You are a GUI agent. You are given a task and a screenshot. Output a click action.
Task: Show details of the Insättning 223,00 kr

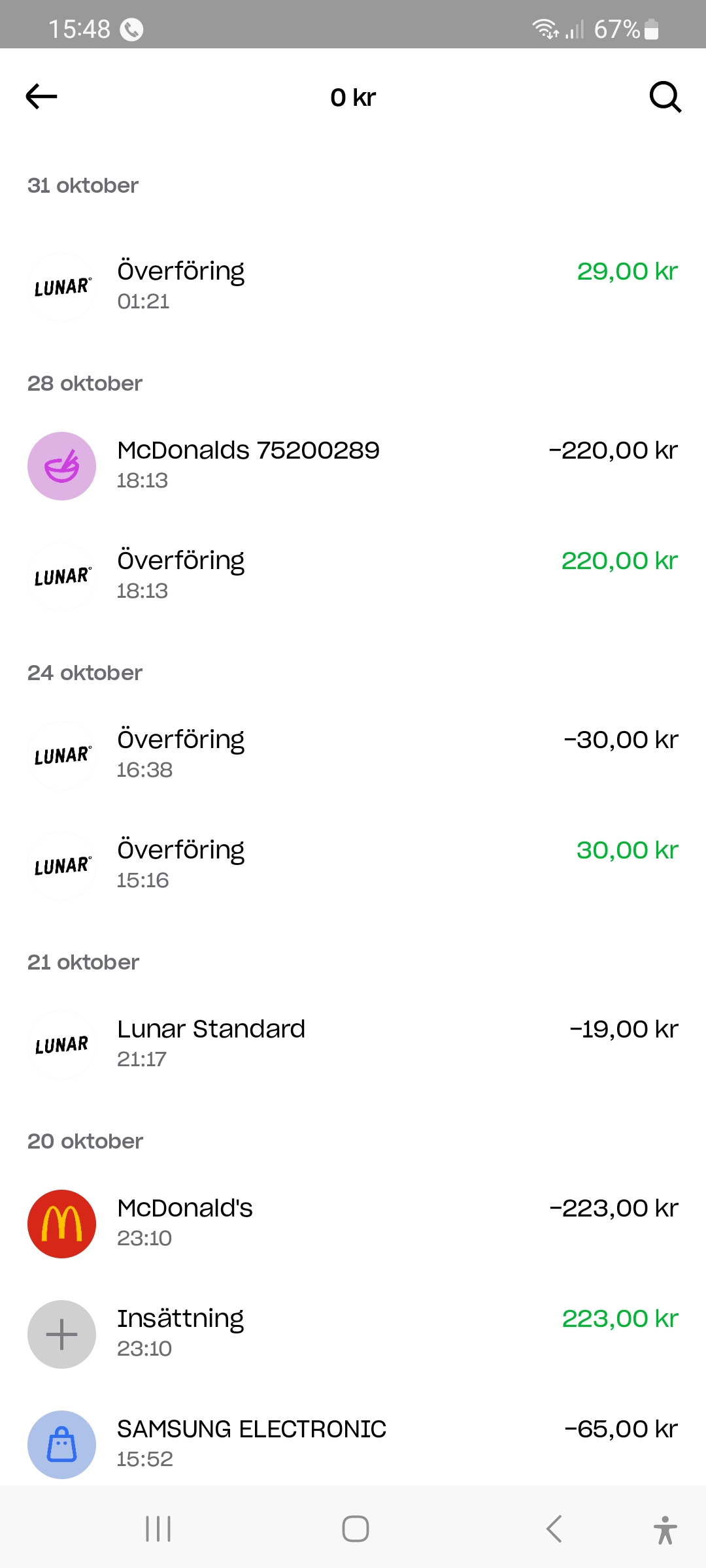click(353, 1333)
